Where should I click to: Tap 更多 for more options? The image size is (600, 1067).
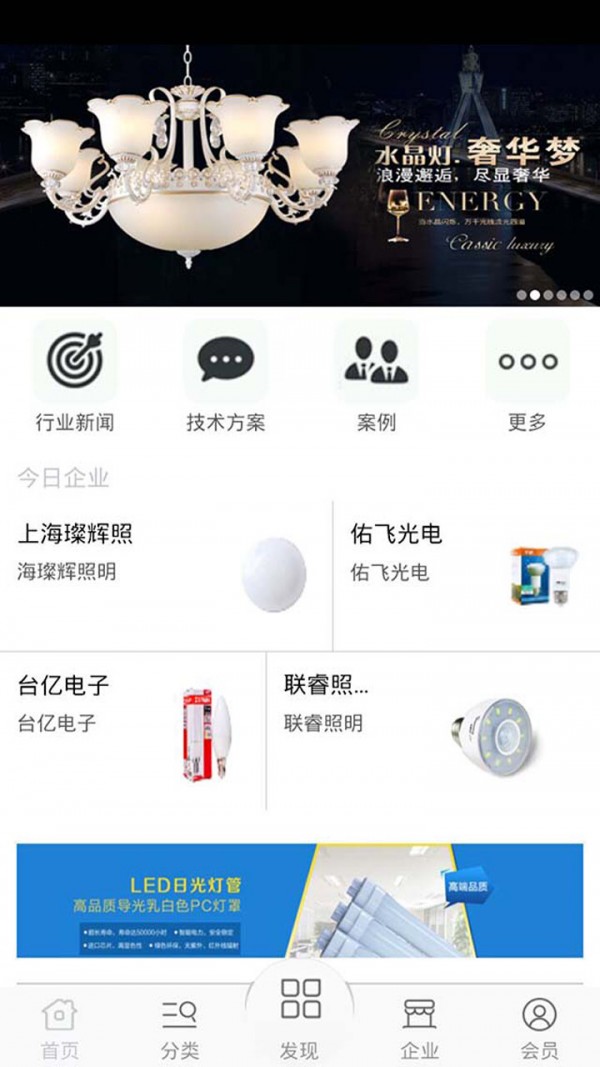(x=527, y=376)
